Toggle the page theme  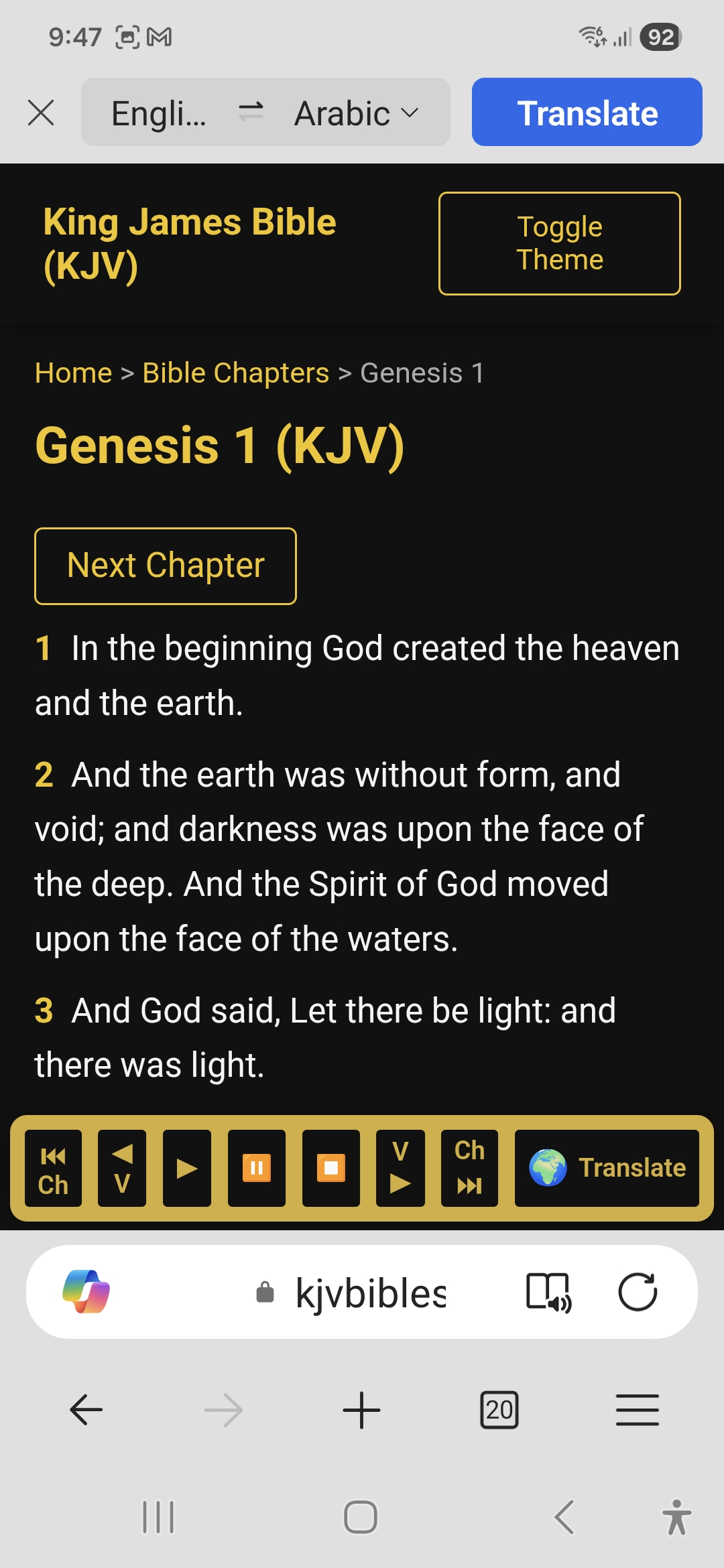pyautogui.click(x=559, y=243)
